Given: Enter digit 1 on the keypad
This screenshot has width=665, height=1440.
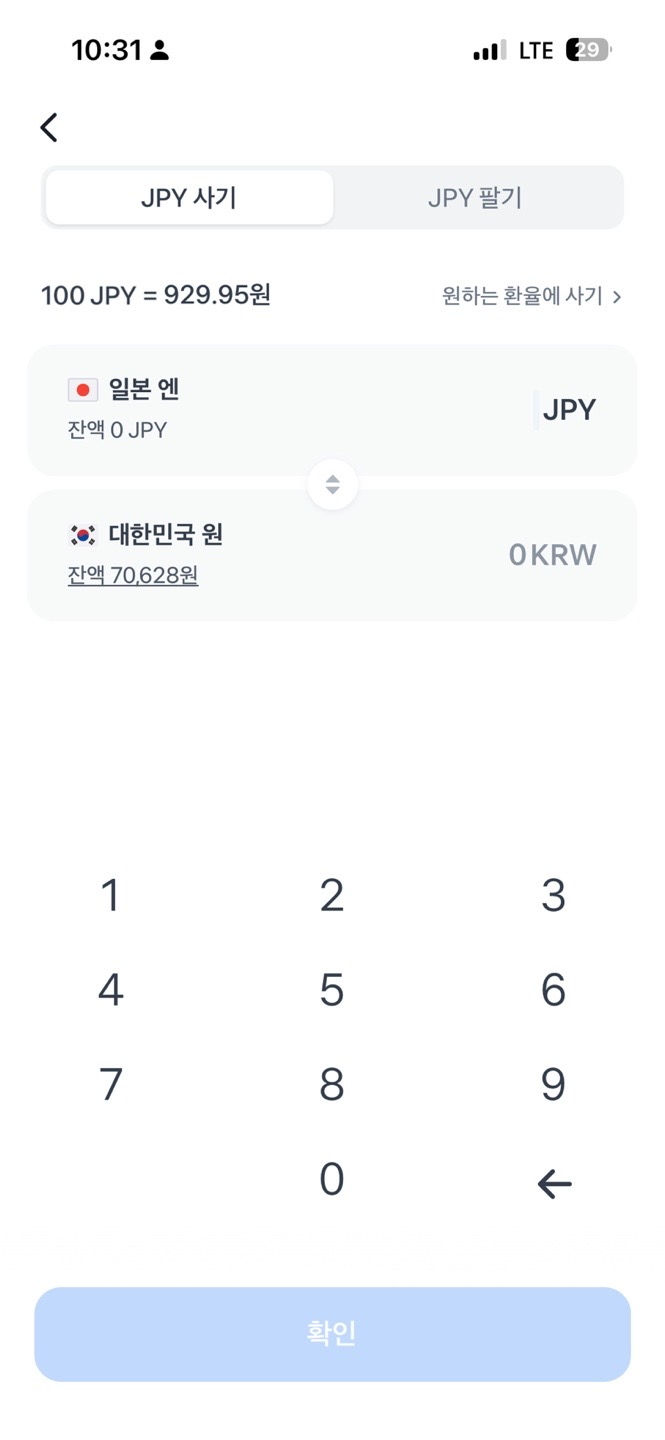Looking at the screenshot, I should (x=111, y=895).
